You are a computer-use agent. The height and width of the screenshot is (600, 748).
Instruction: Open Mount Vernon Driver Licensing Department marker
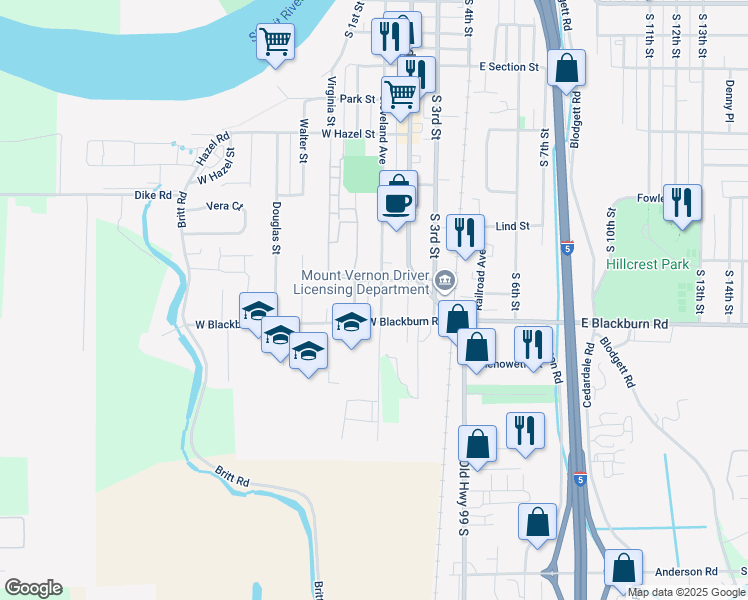point(446,279)
